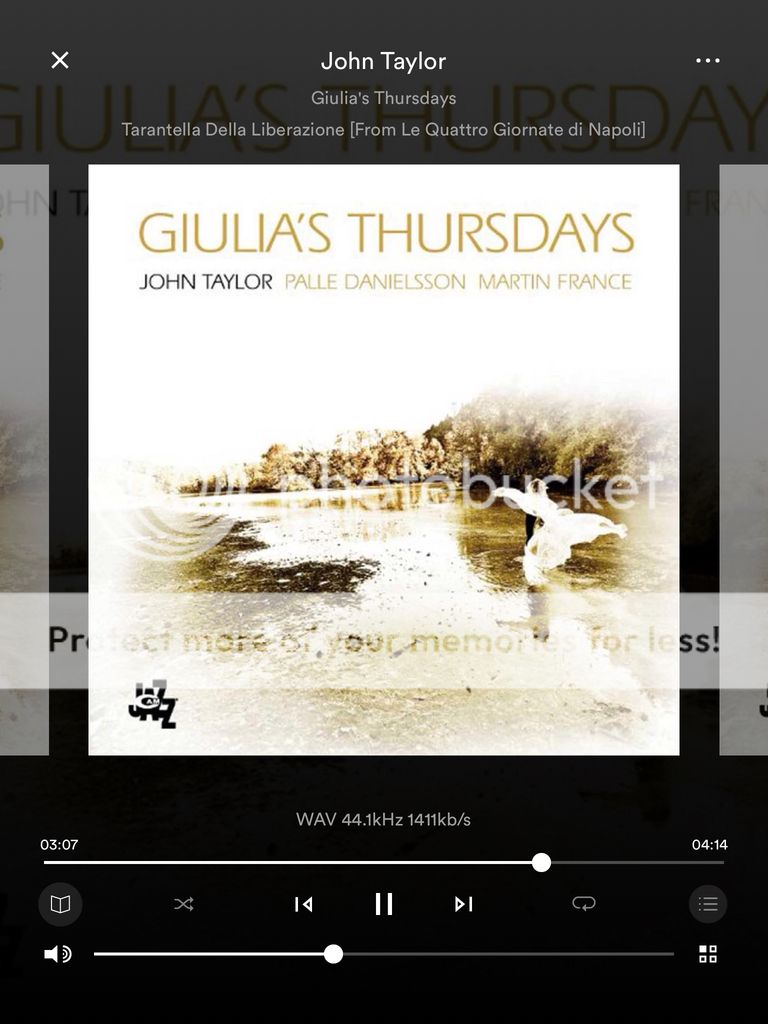Toggle shuffle mode
The width and height of the screenshot is (768, 1024).
coord(184,904)
